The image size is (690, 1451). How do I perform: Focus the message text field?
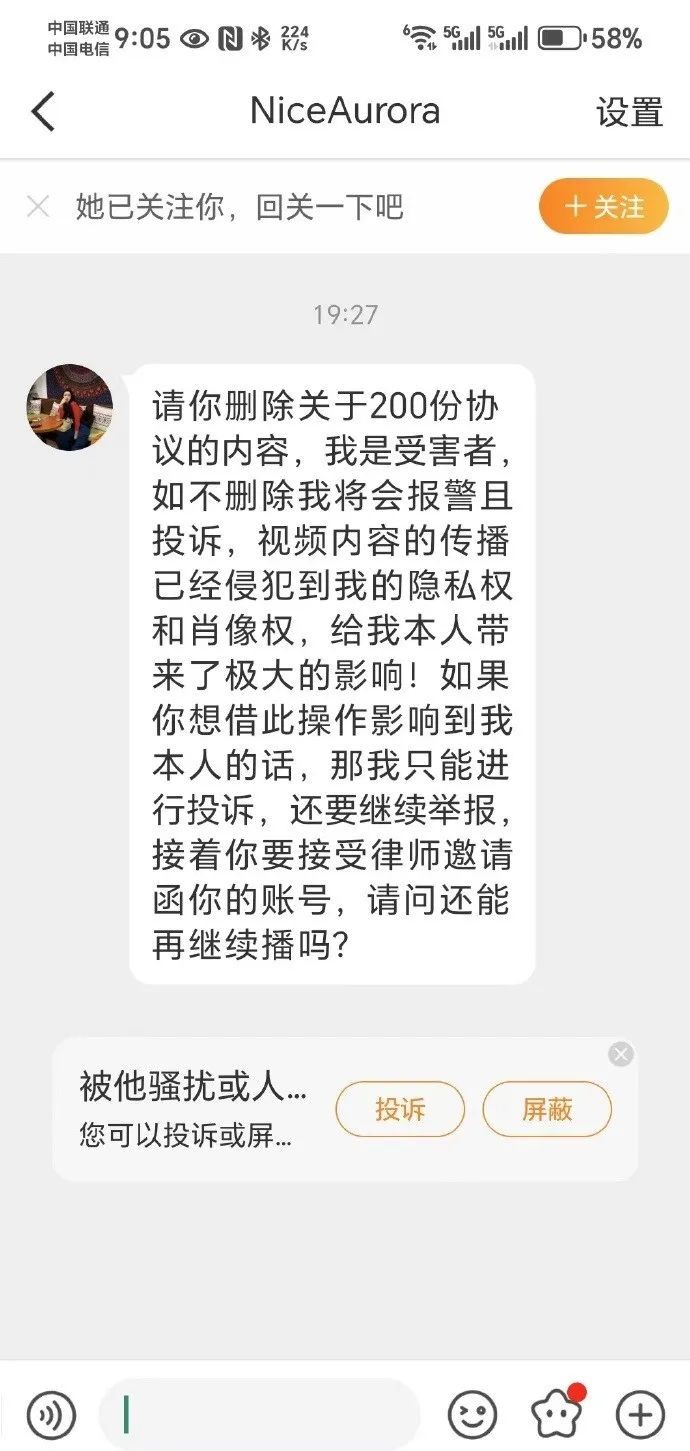(260, 1414)
